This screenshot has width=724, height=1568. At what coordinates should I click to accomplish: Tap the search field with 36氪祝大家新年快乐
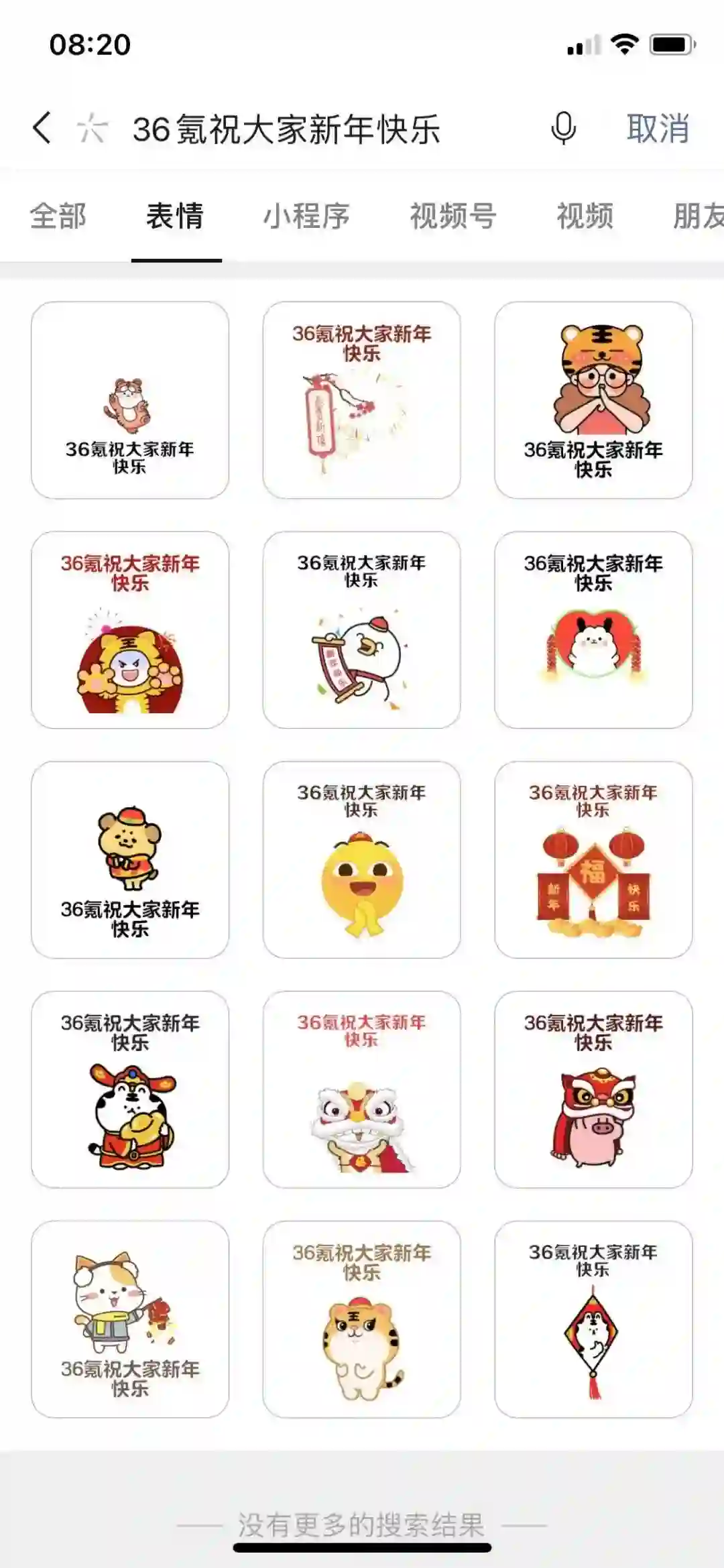287,129
